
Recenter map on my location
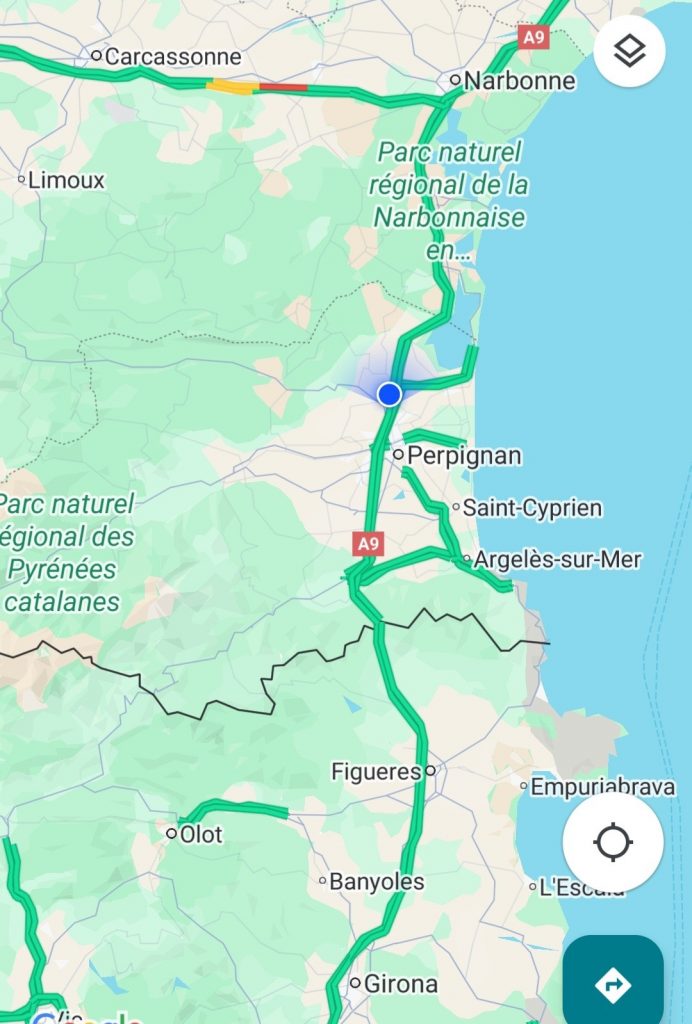[x=612, y=842]
